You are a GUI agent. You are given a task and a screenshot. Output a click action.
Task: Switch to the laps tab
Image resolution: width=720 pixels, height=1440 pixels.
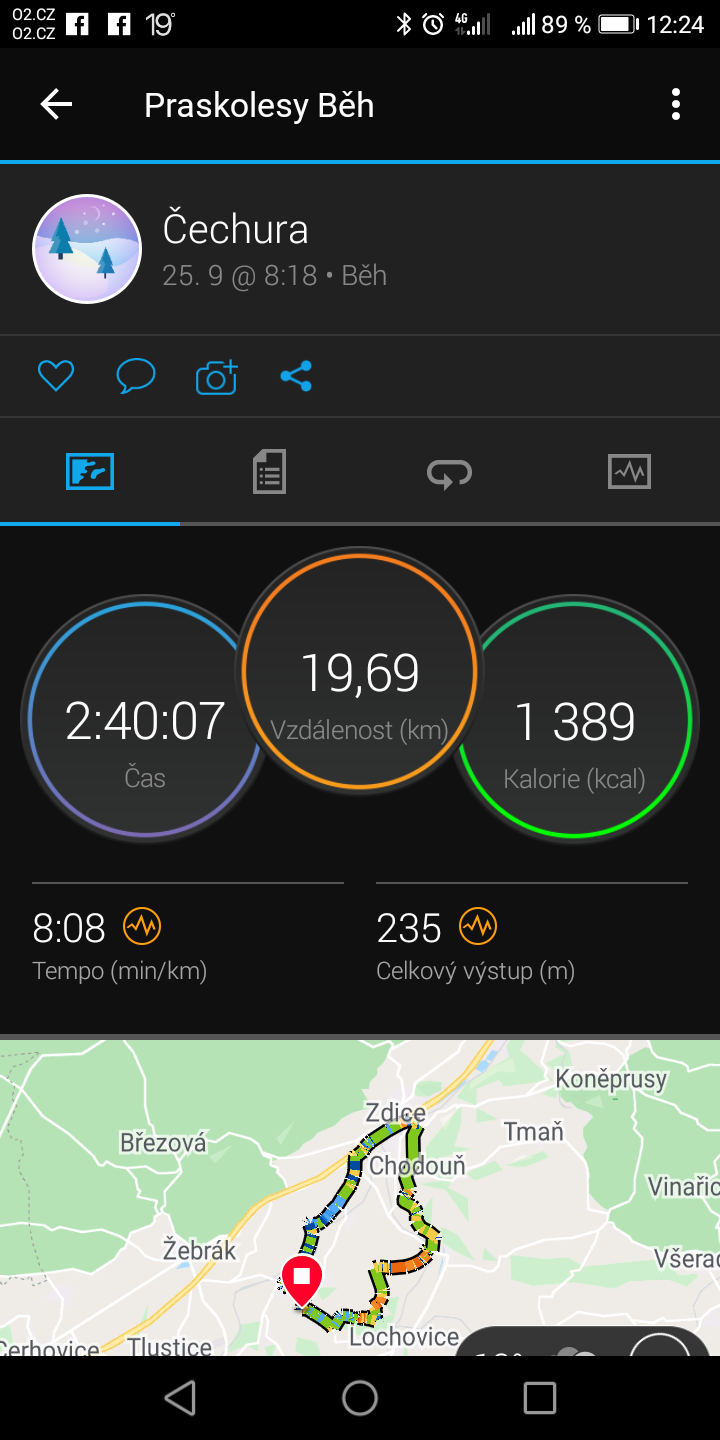(x=449, y=471)
